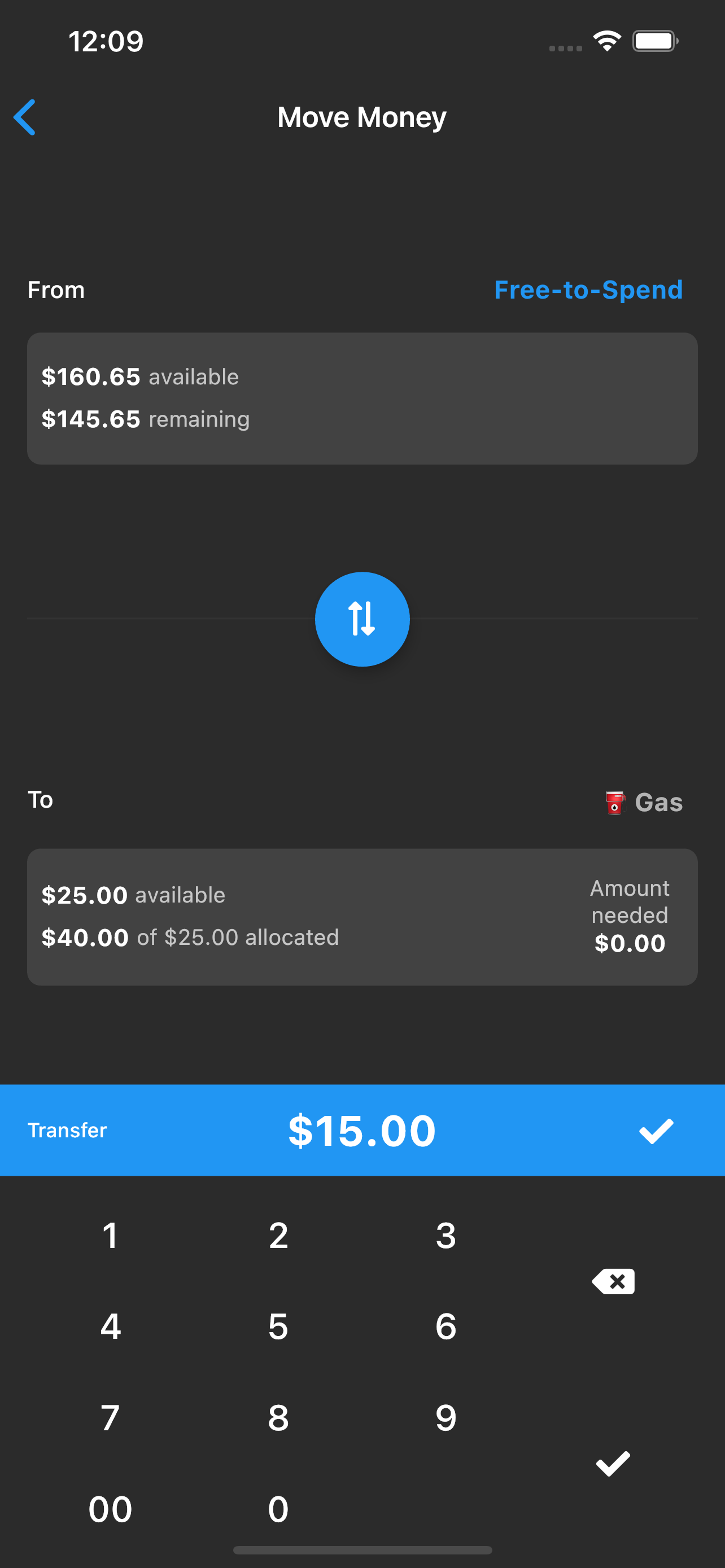Viewport: 725px width, 1568px height.
Task: Enter digit 9 on the keypad
Action: pyautogui.click(x=446, y=1418)
